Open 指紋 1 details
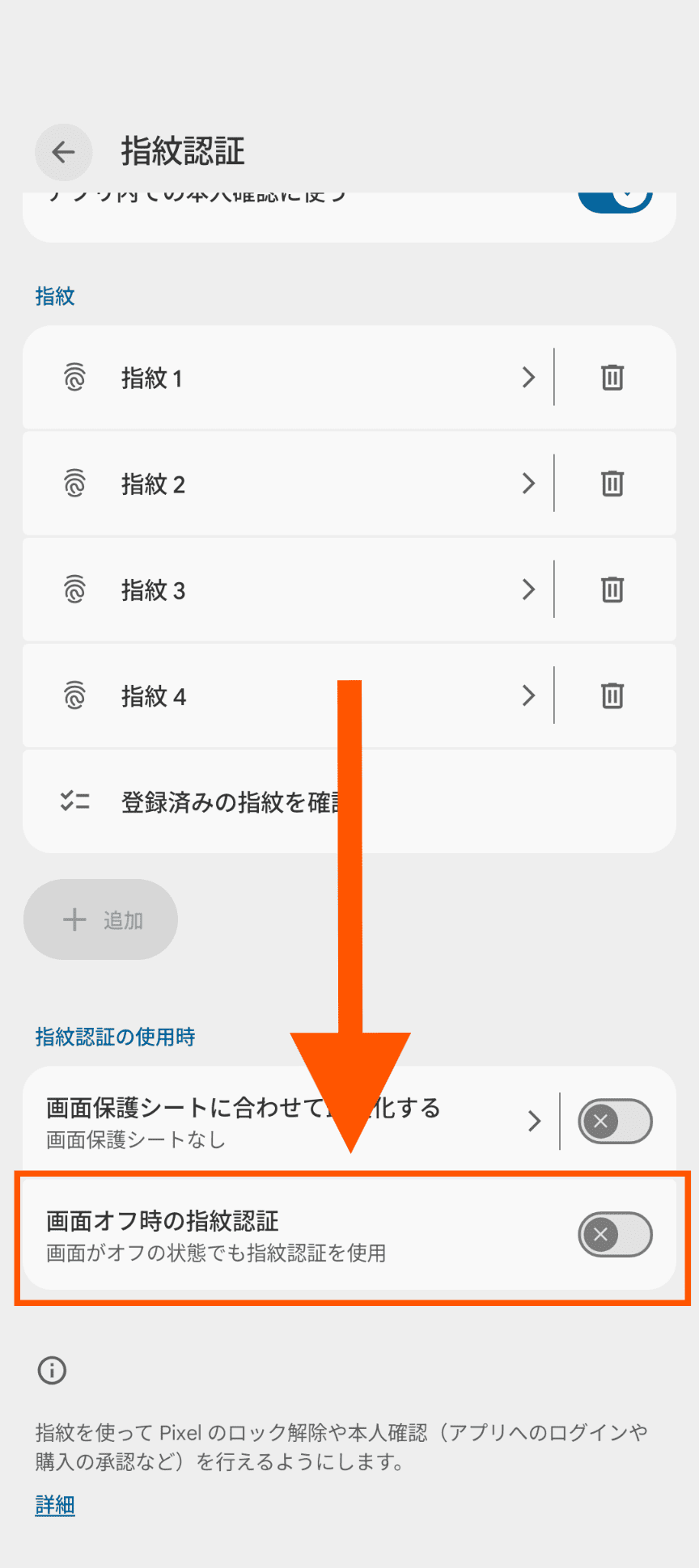The image size is (699, 1568). [x=283, y=378]
